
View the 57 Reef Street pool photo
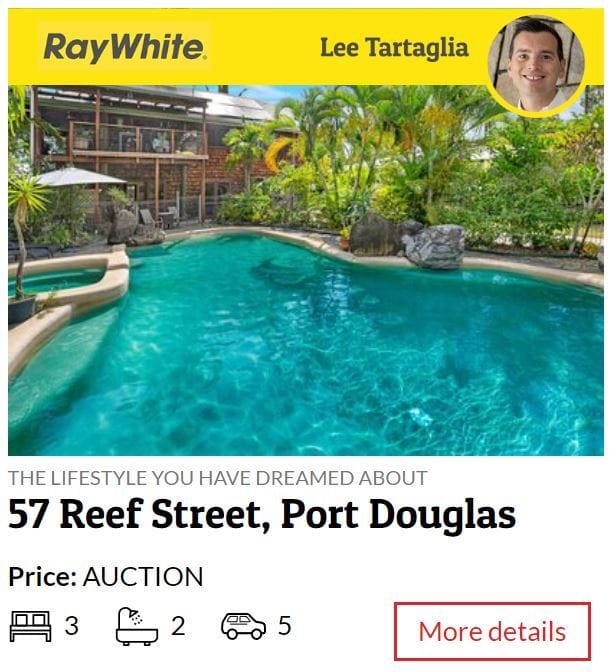(x=306, y=270)
